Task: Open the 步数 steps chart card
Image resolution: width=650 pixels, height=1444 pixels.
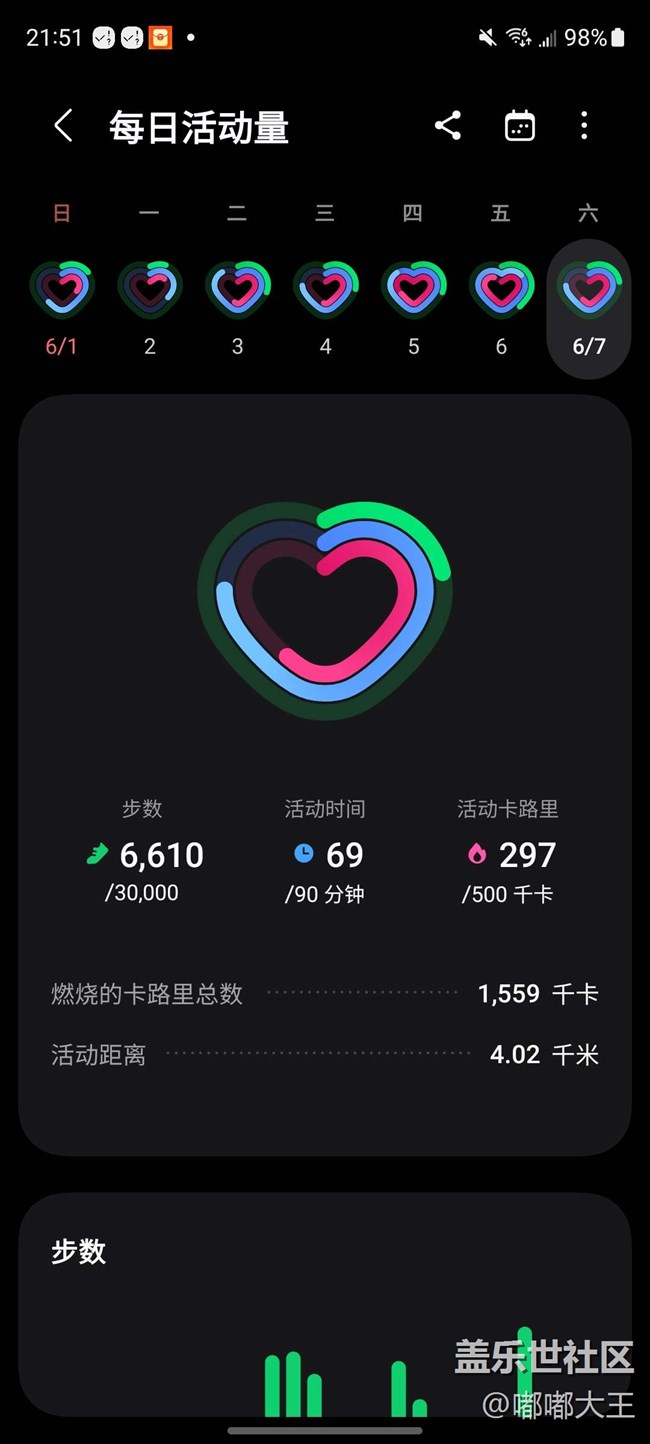Action: point(325,1304)
